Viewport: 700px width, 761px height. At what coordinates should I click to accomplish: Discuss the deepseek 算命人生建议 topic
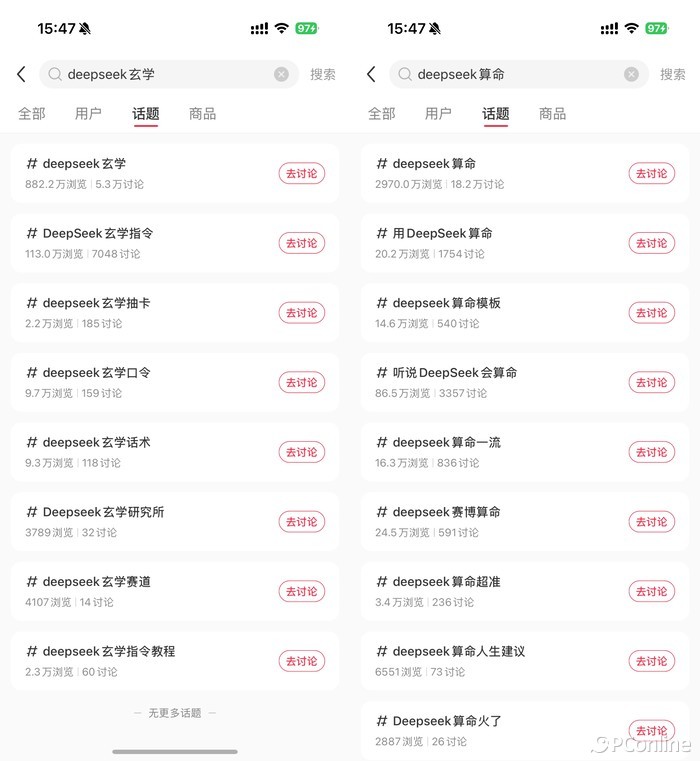651,661
